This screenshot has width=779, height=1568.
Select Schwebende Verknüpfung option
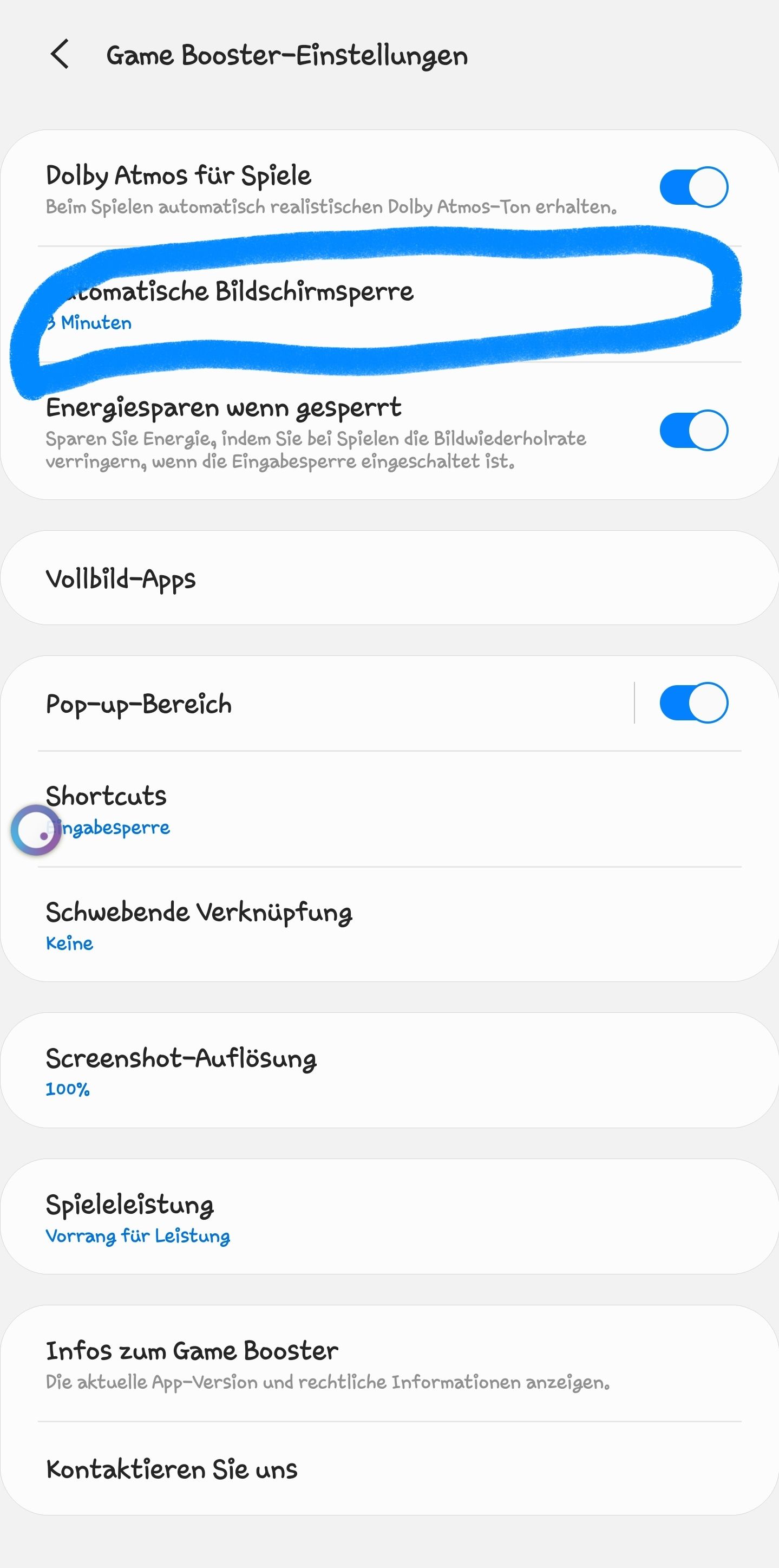[390, 925]
